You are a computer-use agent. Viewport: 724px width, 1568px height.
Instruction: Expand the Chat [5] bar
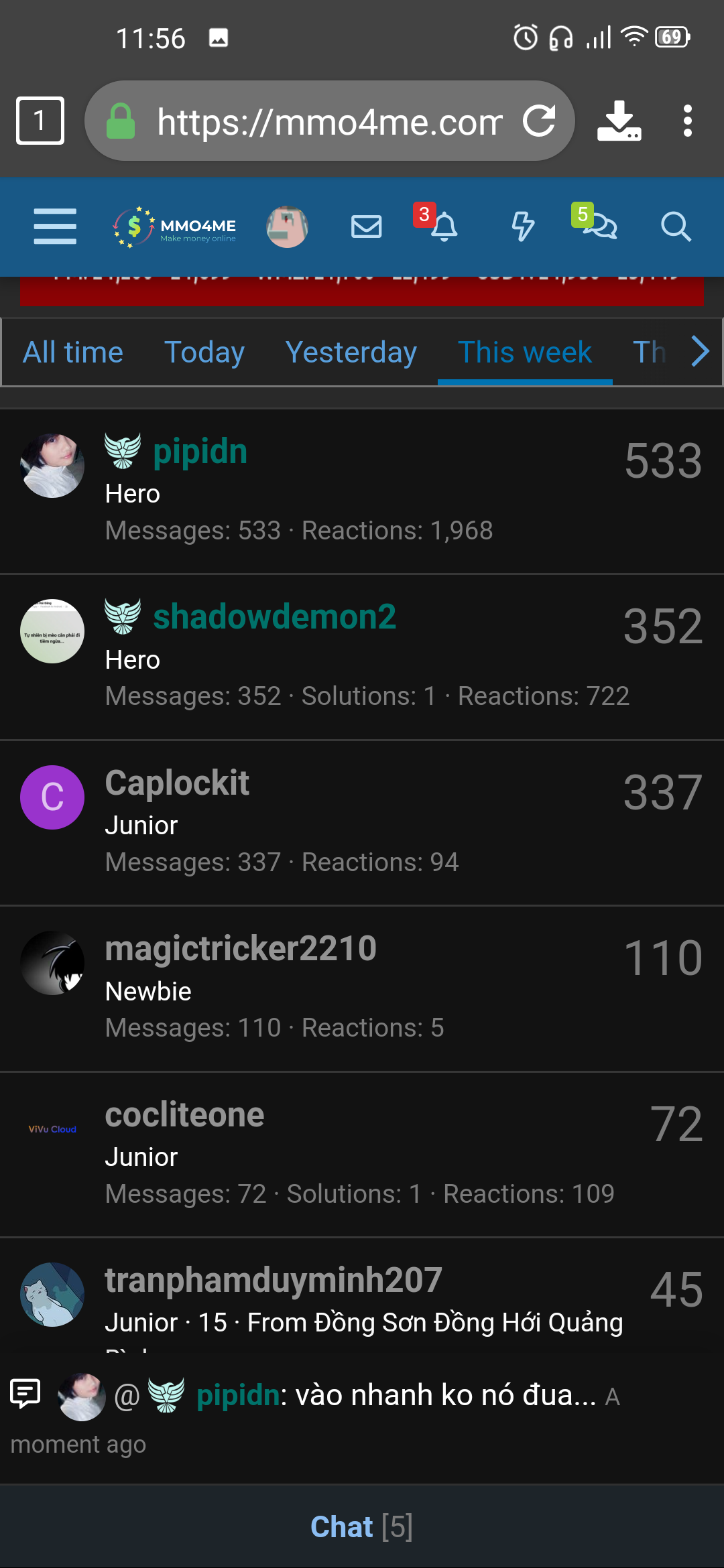coord(362,1527)
